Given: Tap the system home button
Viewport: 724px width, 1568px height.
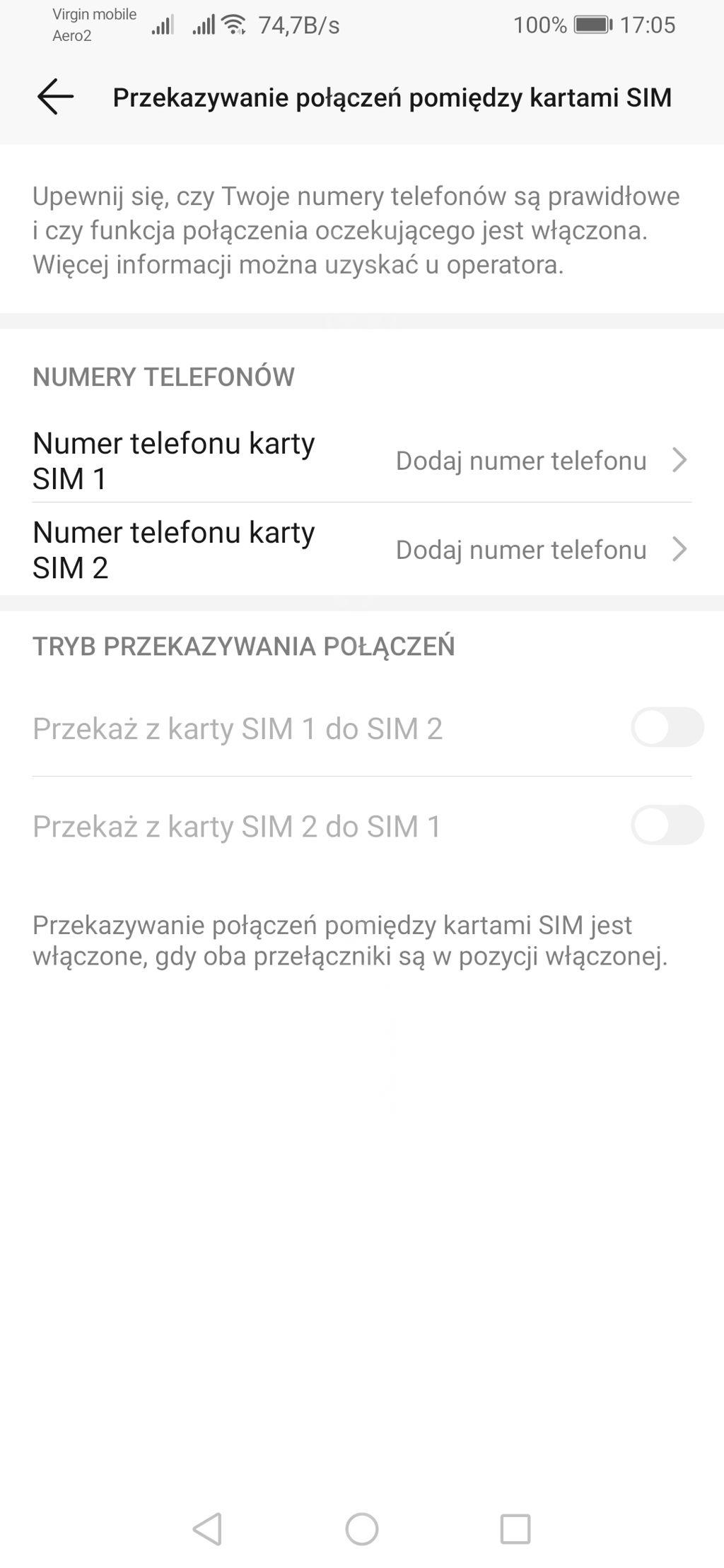Looking at the screenshot, I should [x=361, y=1528].
